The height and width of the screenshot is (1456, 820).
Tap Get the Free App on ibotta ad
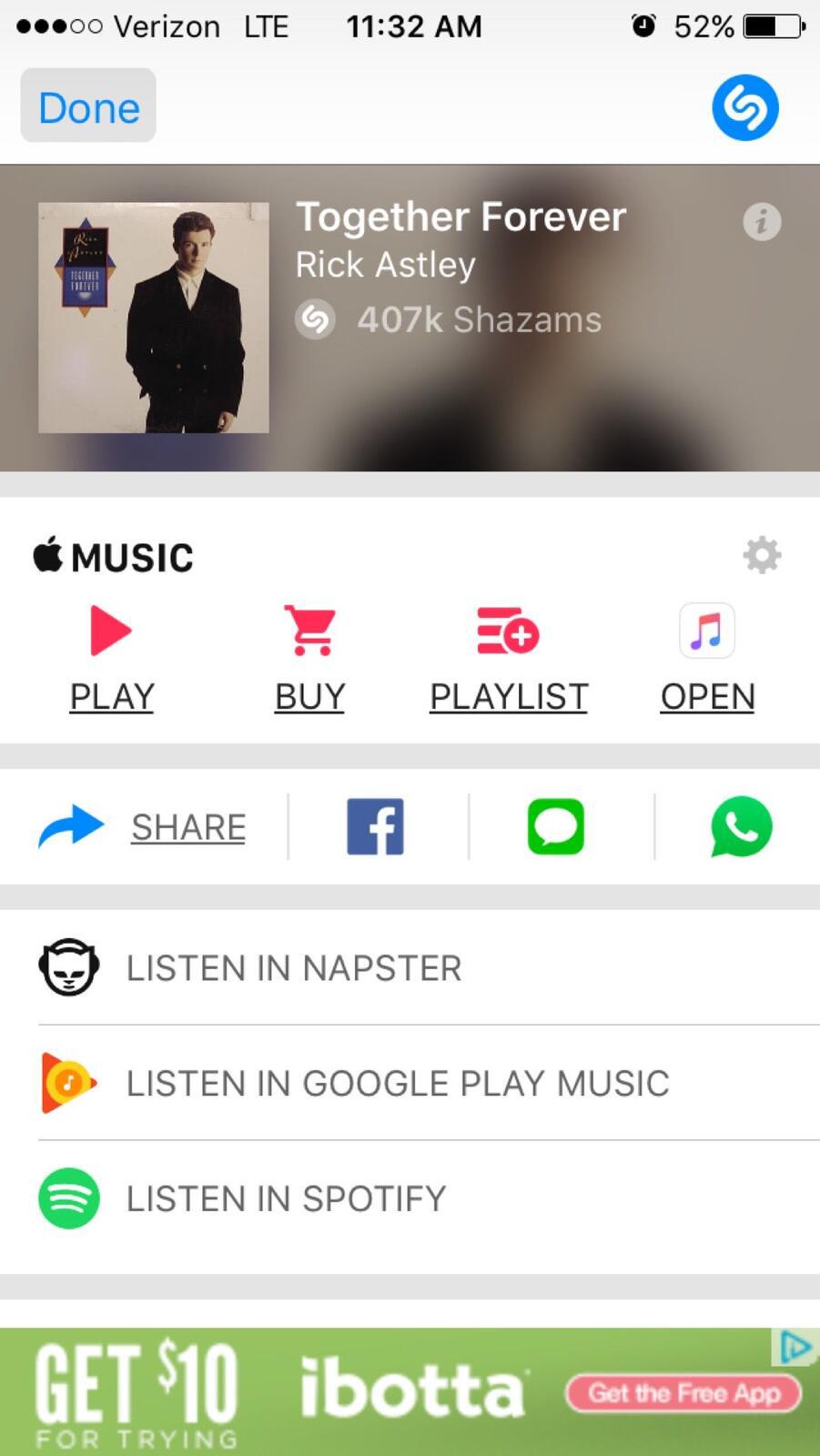pos(683,1393)
